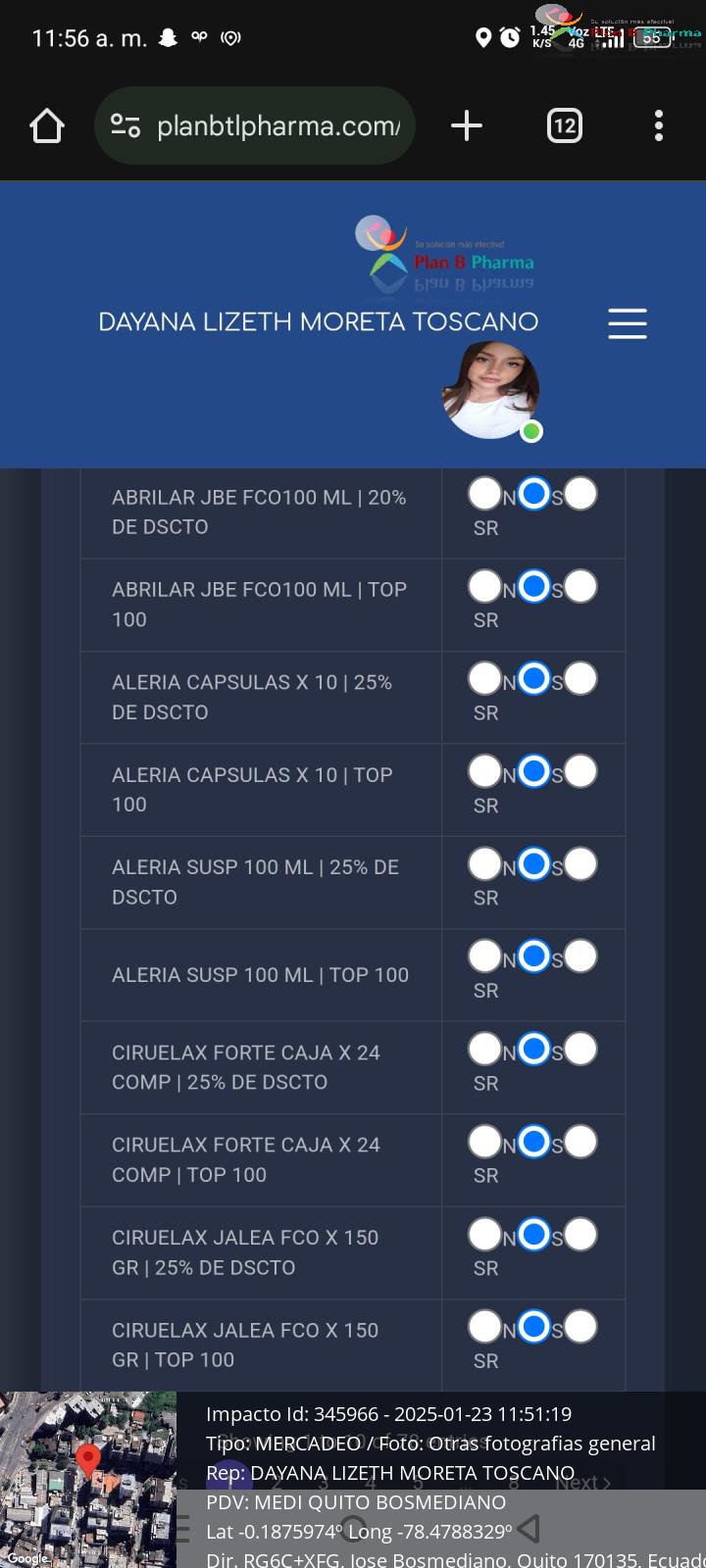
Task: Select N for ABRILAR JBE 20% DE DSCTO
Action: (x=484, y=494)
